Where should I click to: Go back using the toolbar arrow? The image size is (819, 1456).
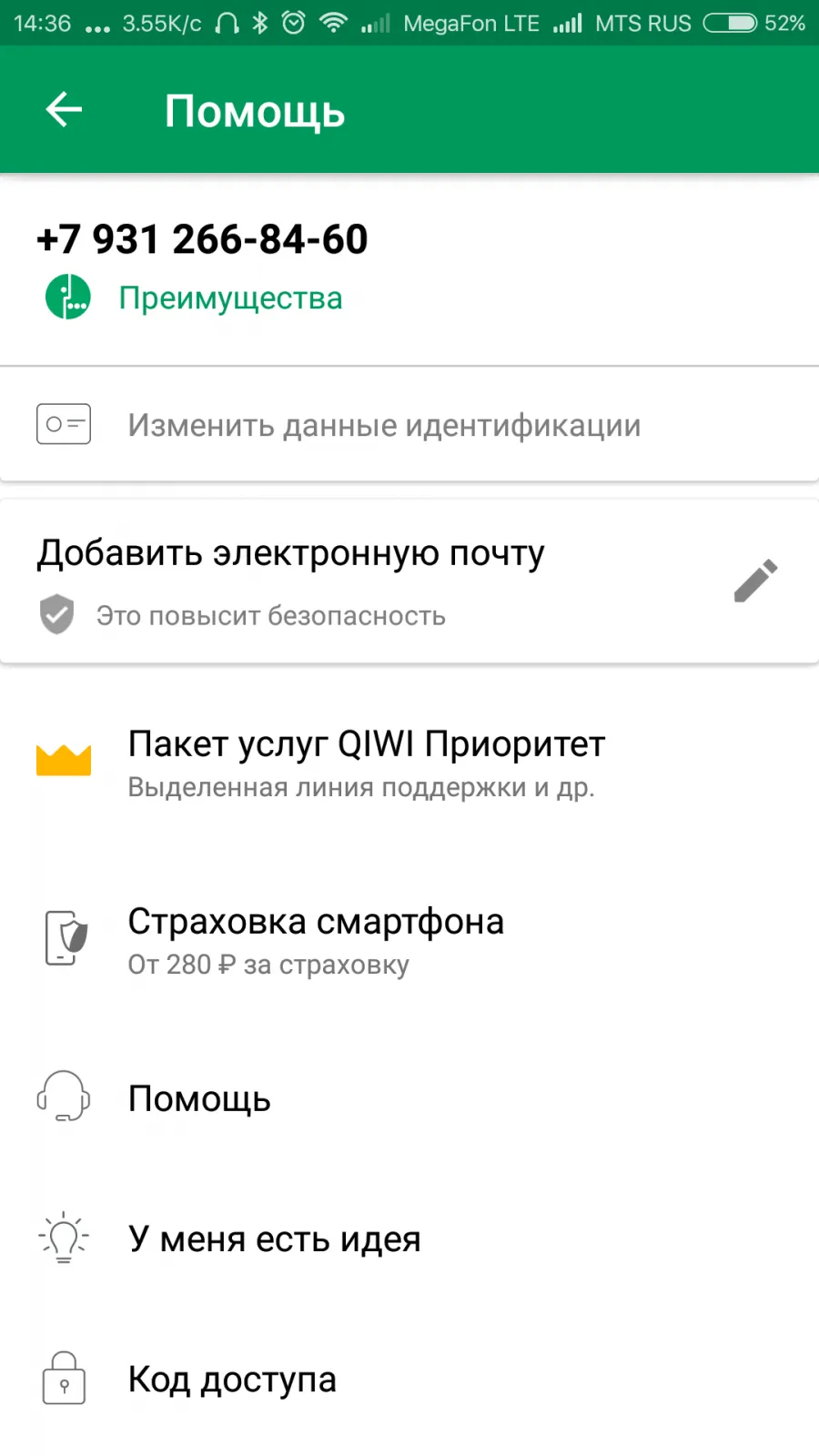coord(64,110)
